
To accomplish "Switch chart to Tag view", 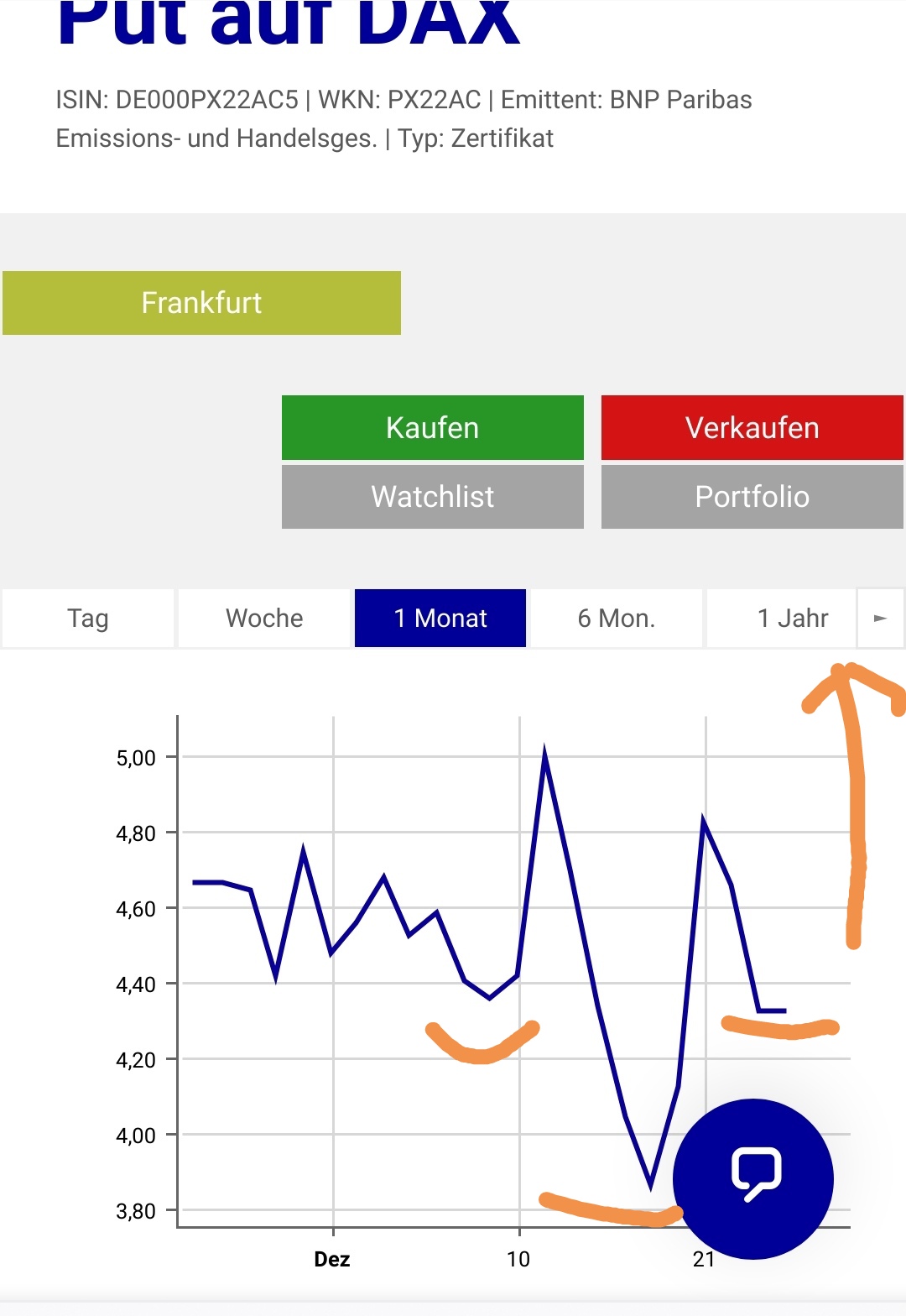I will coord(88,619).
